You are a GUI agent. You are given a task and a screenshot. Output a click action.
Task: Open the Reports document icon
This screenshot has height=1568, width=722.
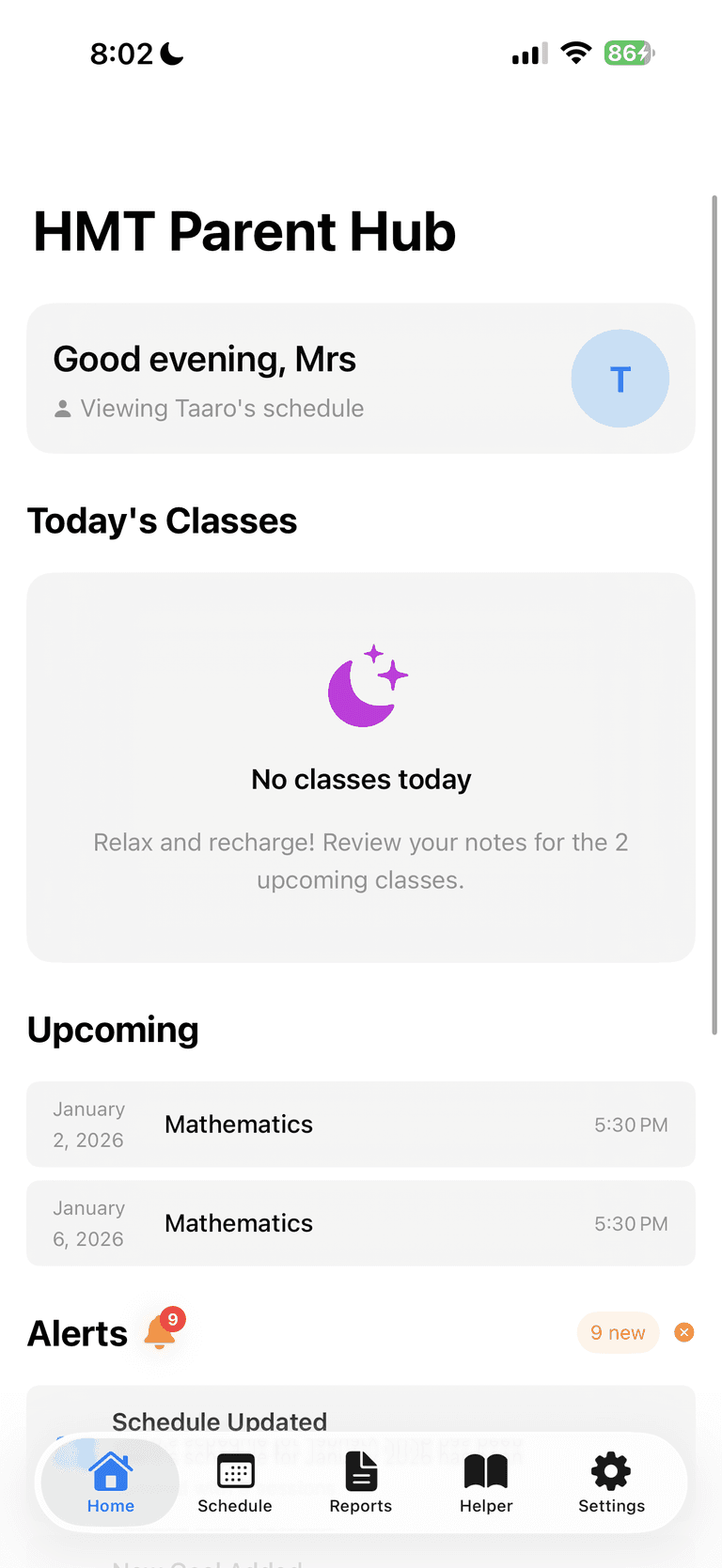[x=360, y=1470]
